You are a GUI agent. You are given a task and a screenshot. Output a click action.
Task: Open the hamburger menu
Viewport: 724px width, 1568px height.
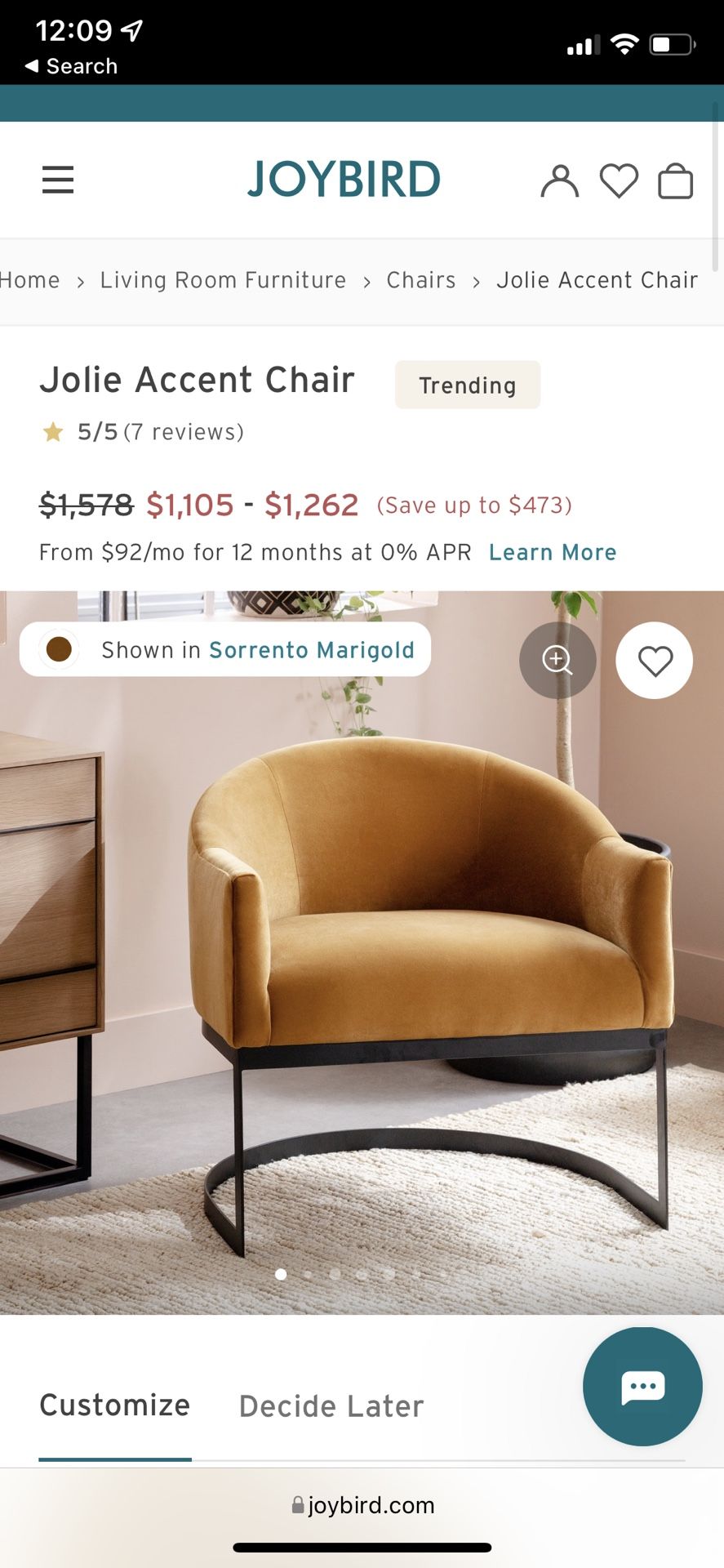58,180
